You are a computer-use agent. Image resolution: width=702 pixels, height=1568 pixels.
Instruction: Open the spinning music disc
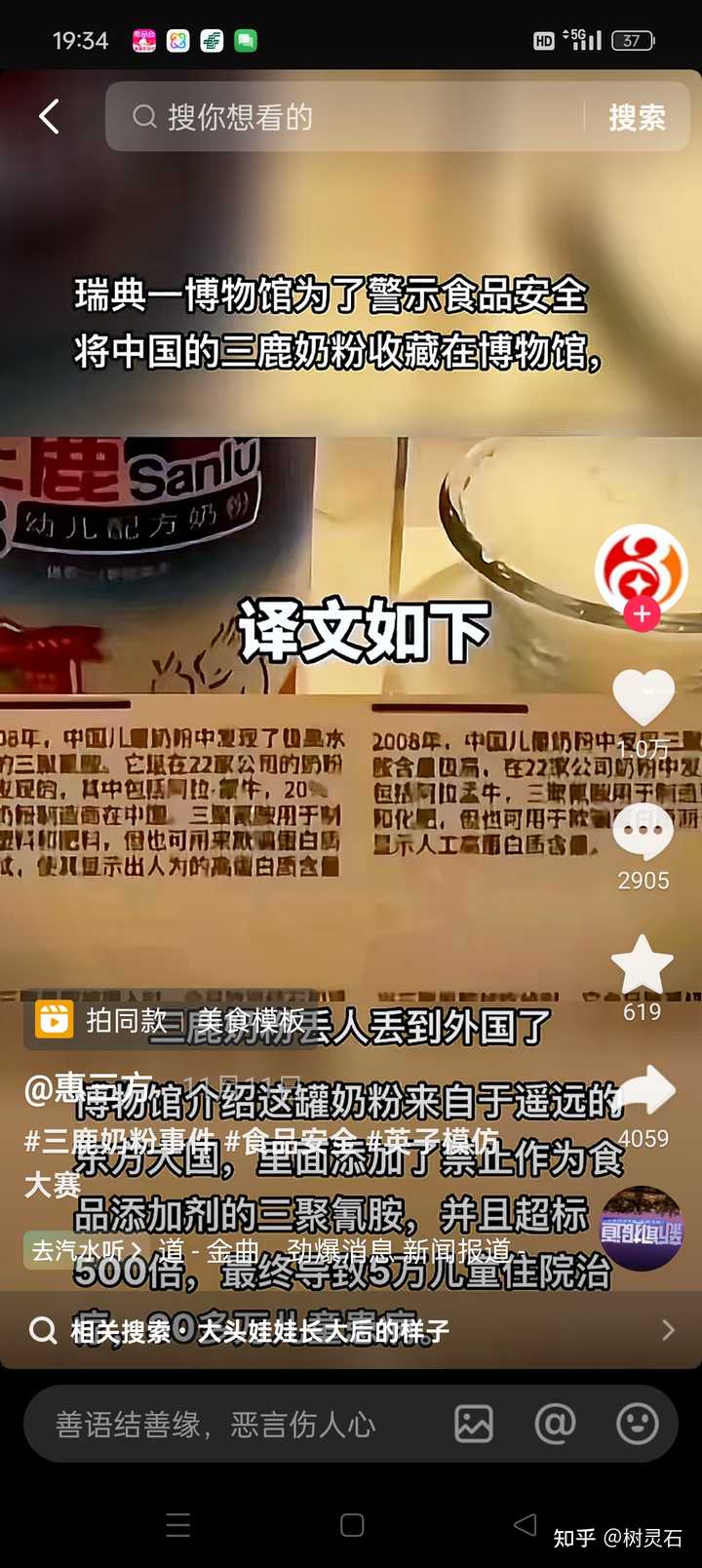641,1229
